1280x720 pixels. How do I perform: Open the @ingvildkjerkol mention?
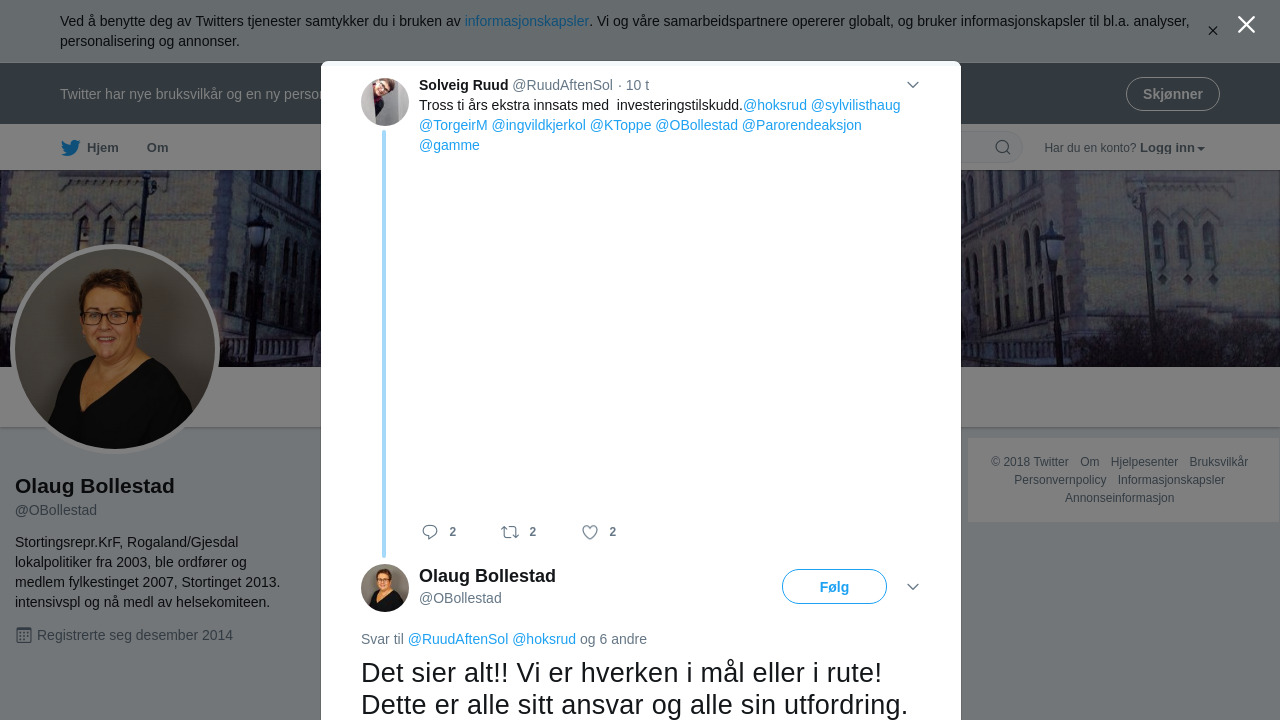(538, 125)
